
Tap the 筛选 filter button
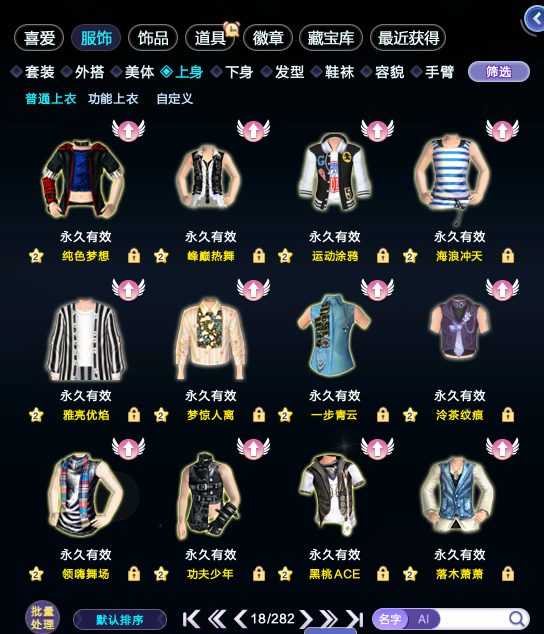pyautogui.click(x=499, y=72)
